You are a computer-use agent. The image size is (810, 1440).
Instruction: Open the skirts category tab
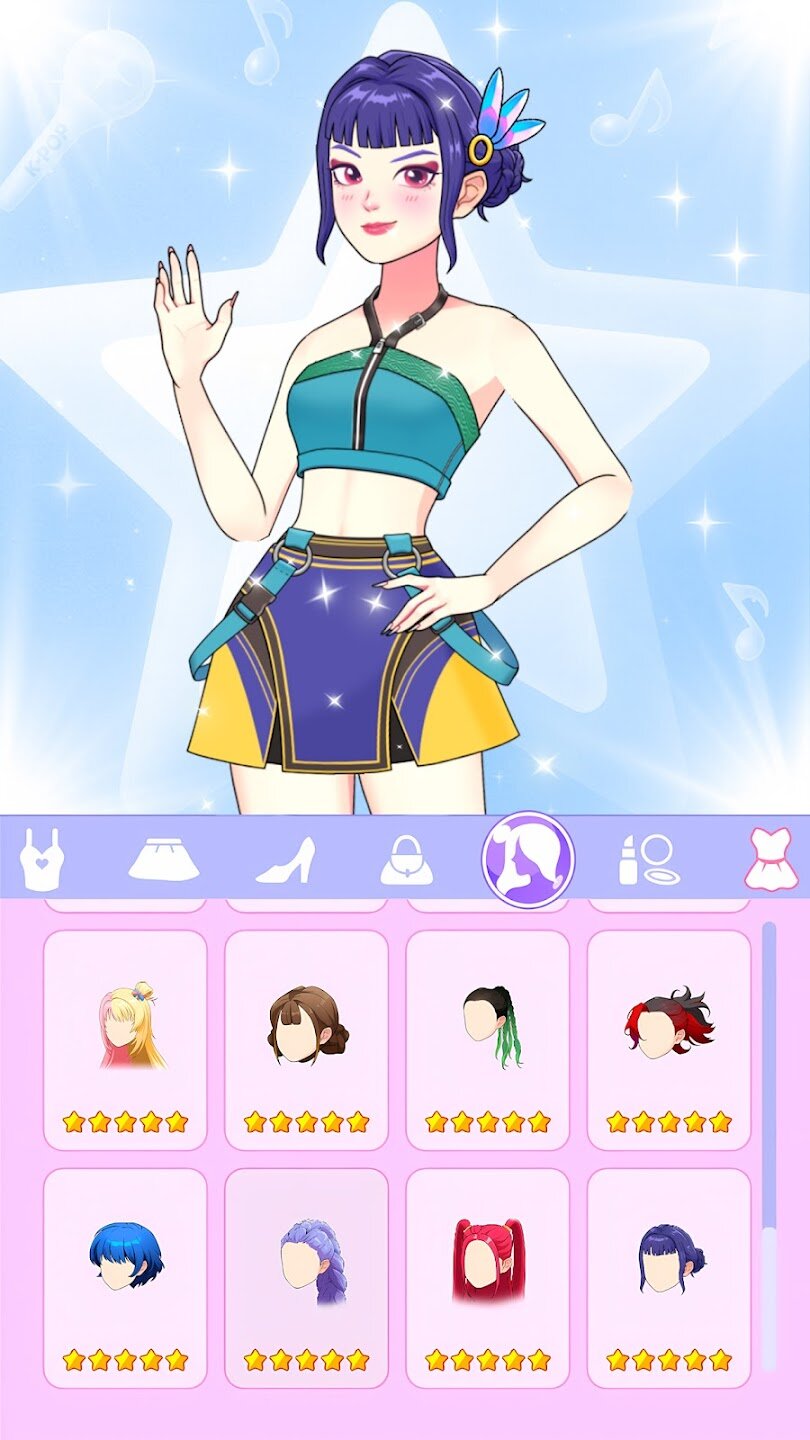coord(164,859)
